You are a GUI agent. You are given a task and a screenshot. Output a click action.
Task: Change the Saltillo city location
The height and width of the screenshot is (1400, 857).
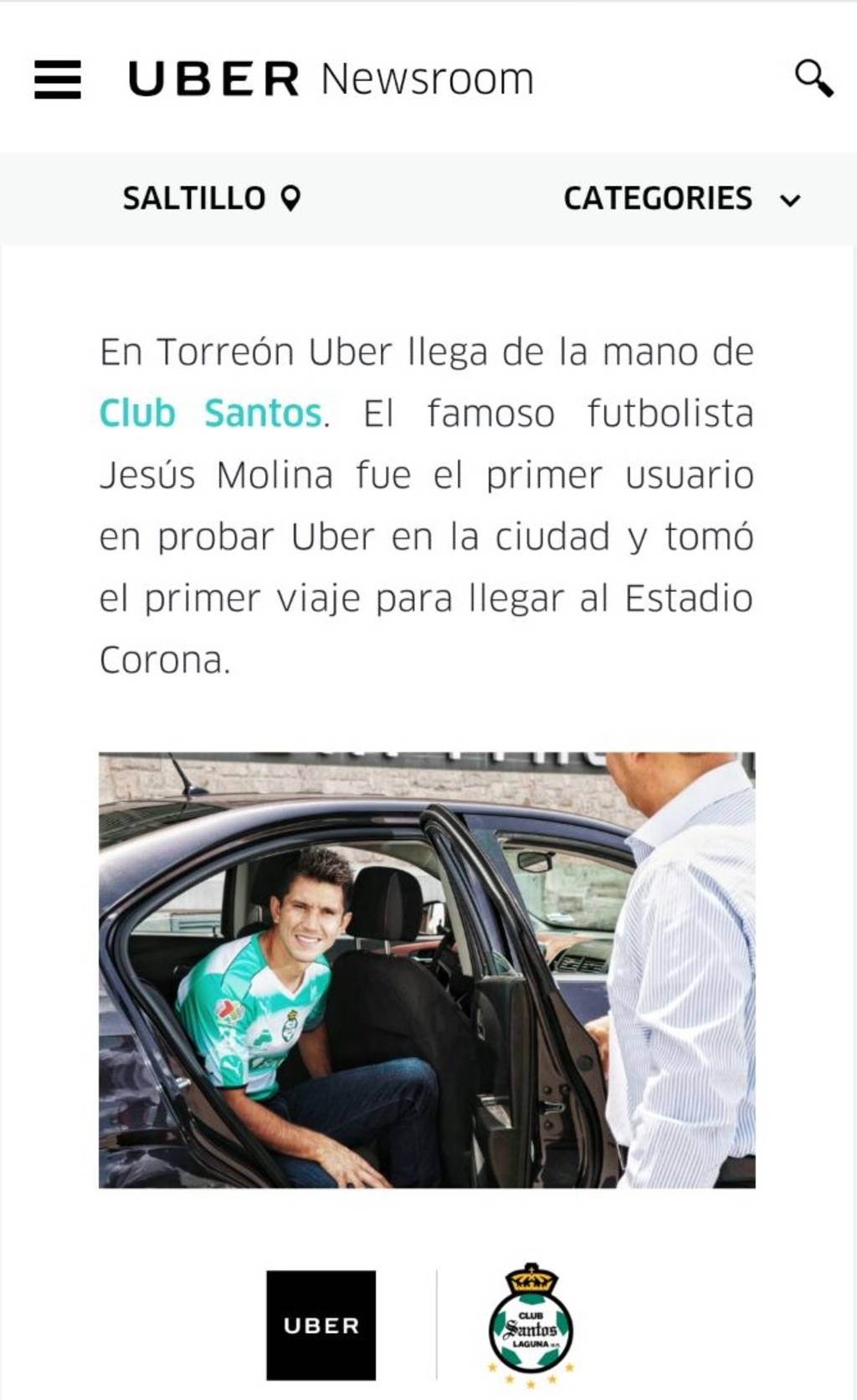pos(211,198)
